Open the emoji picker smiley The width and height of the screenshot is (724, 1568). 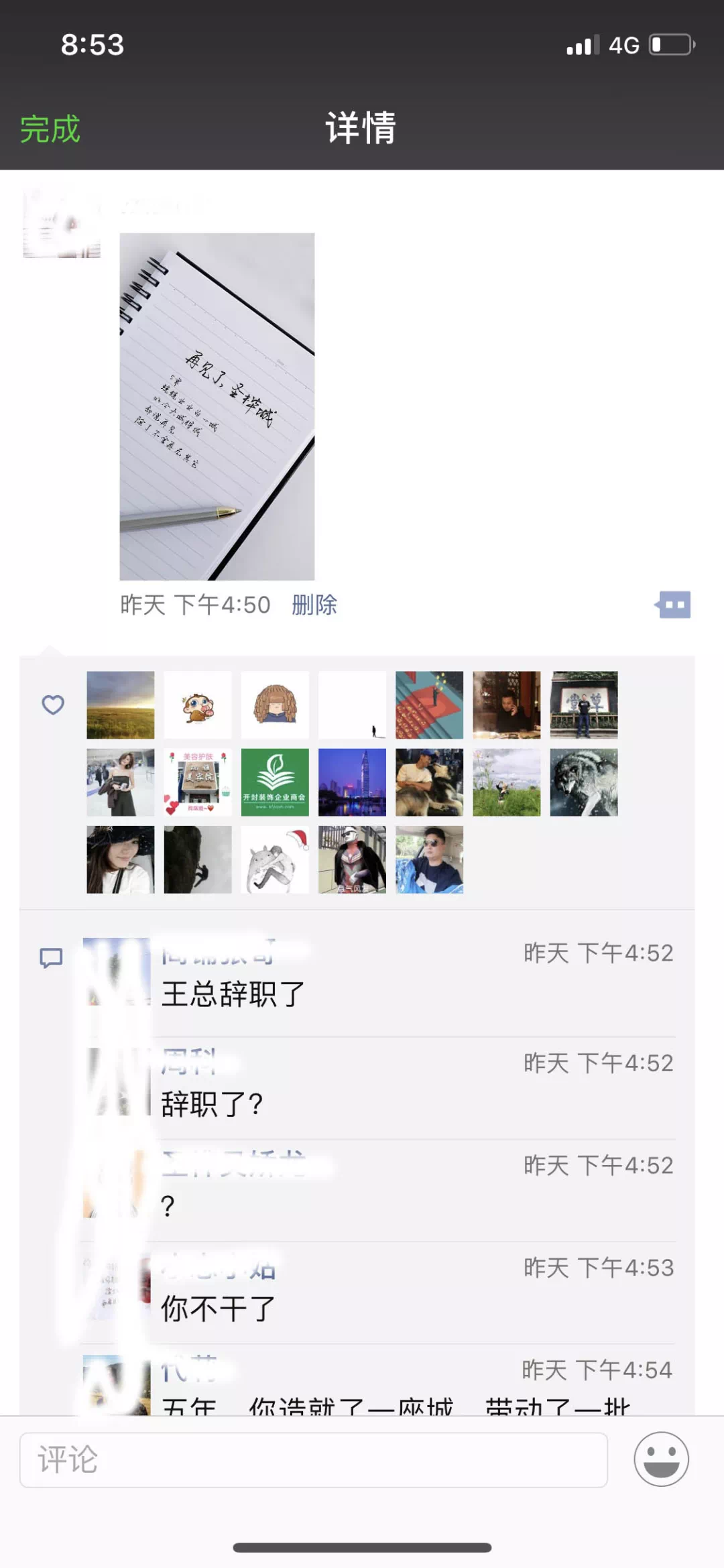click(x=661, y=1459)
